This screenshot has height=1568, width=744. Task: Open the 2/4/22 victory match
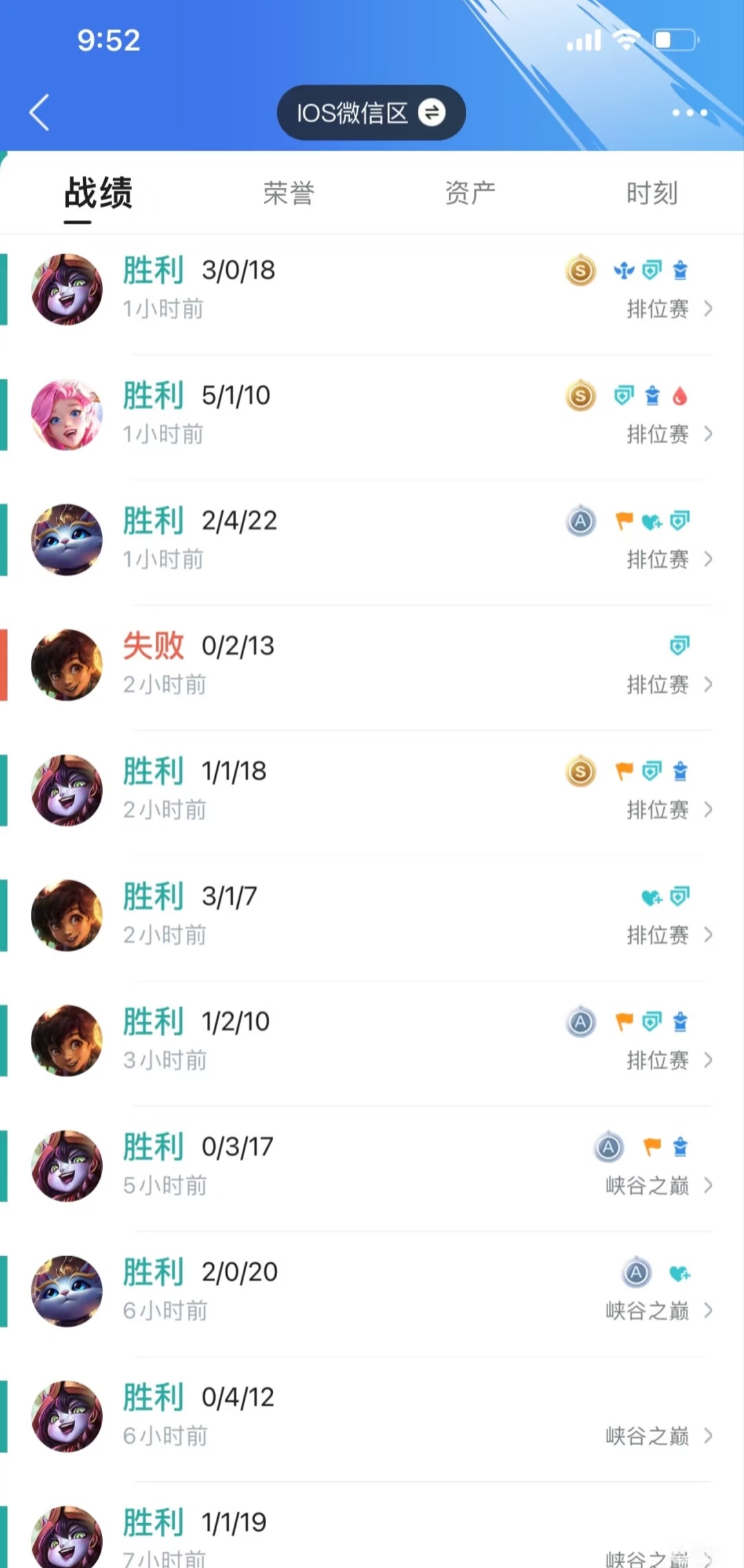pos(372,539)
